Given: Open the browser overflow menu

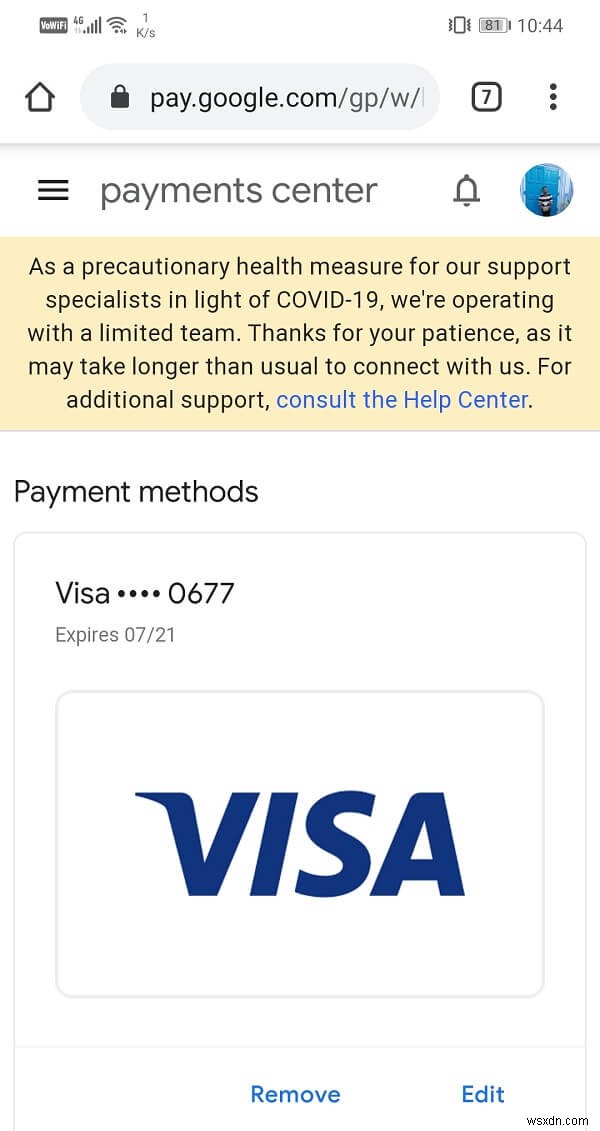Looking at the screenshot, I should click(x=553, y=97).
